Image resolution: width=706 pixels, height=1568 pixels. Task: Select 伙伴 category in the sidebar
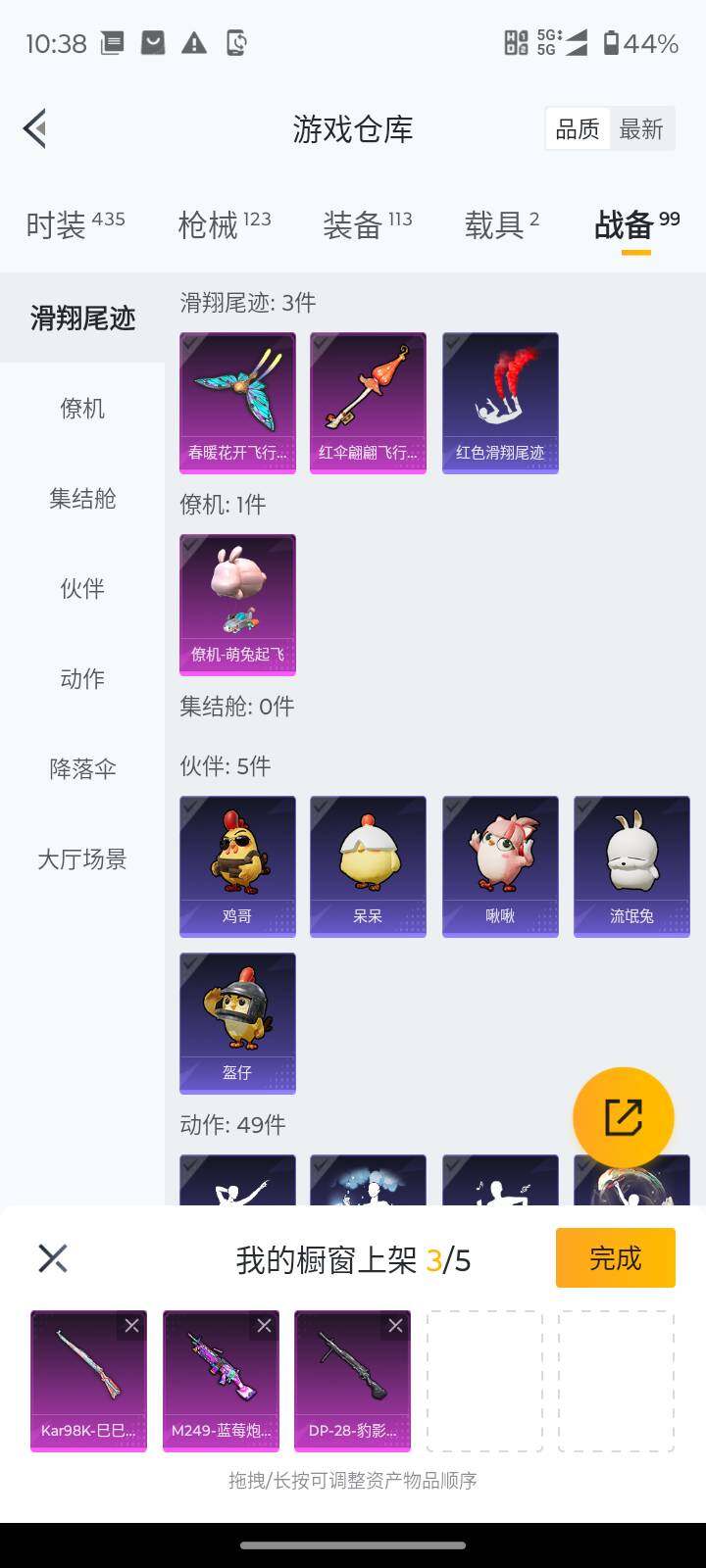[x=80, y=589]
